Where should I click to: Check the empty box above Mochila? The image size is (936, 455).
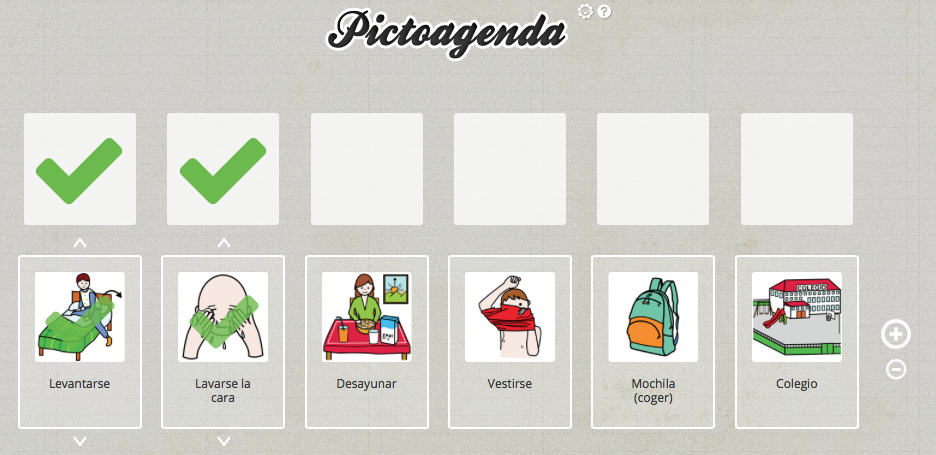coord(653,169)
